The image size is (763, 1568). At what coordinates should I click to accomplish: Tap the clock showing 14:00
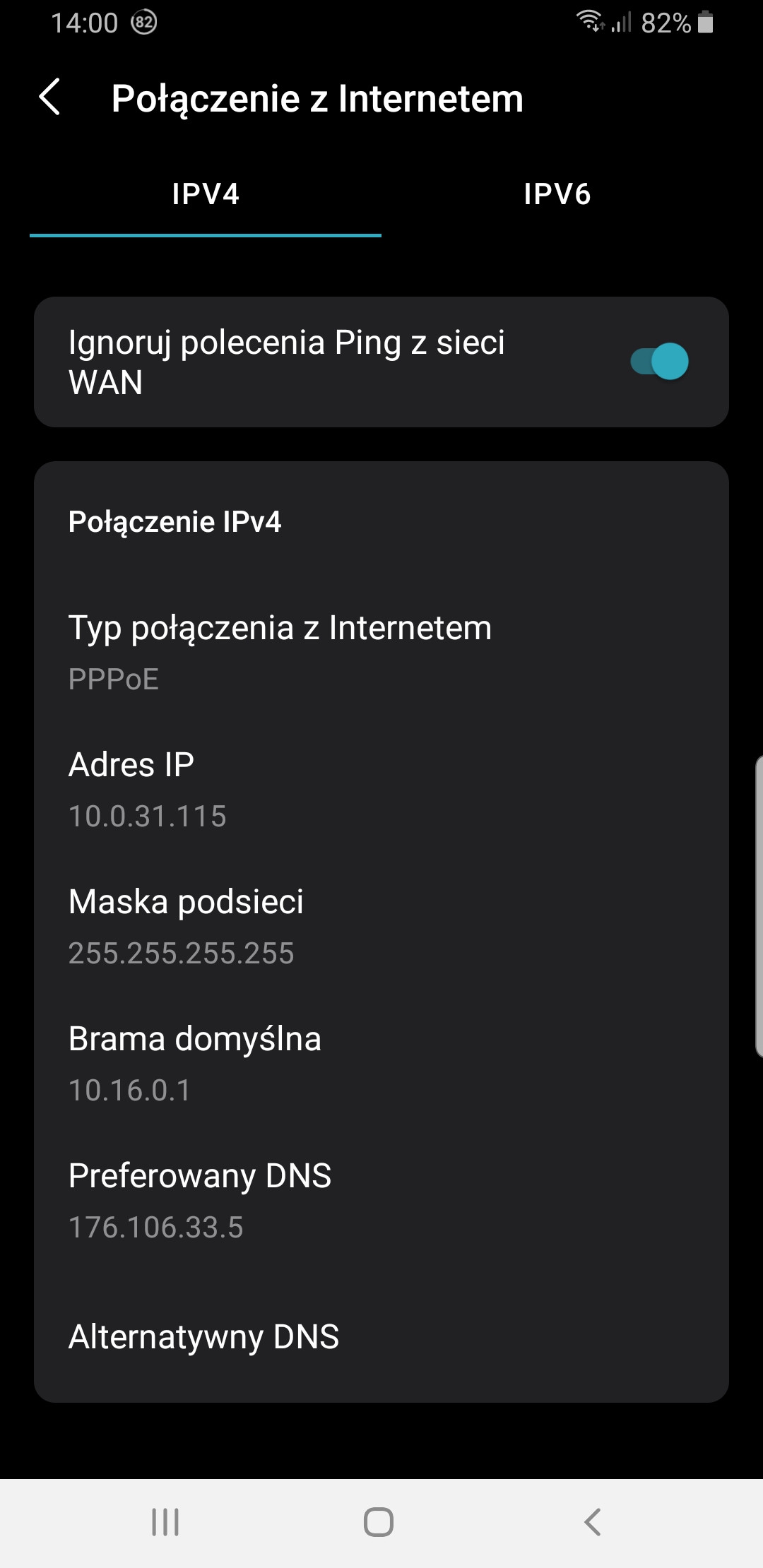pos(85,23)
